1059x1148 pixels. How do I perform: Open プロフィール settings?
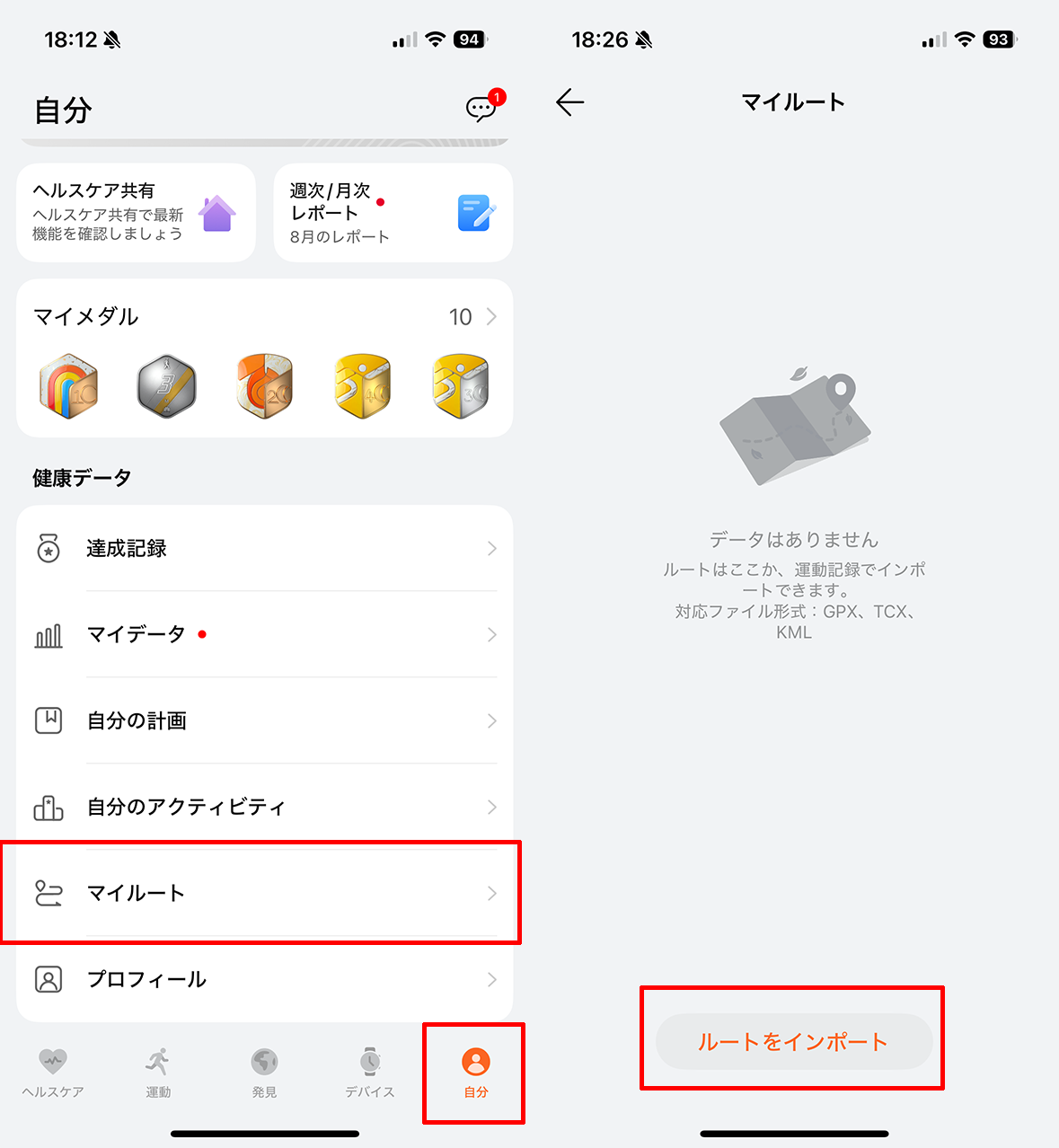tap(264, 979)
